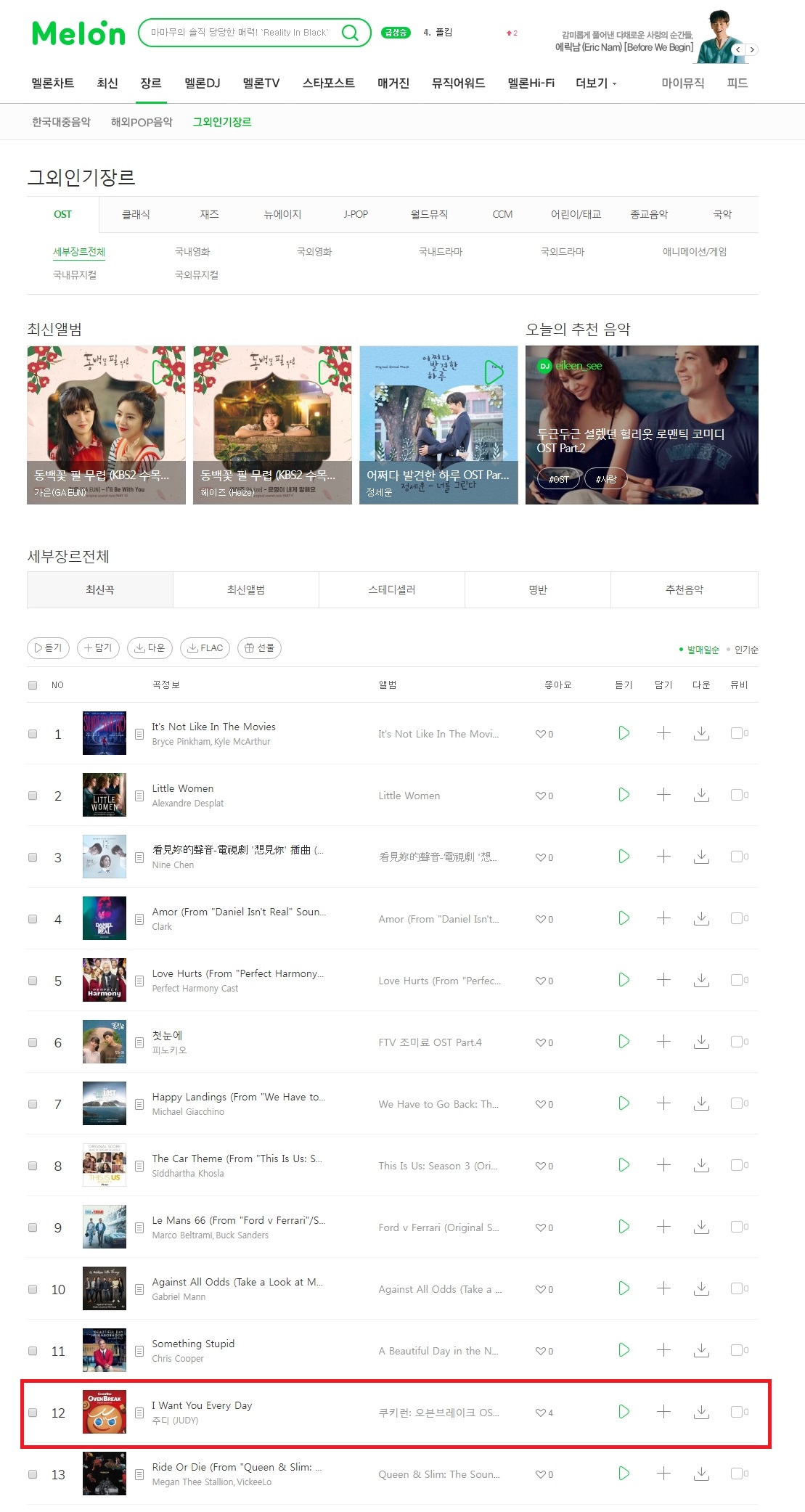Open the 멜론차트 menu
This screenshot has height=1512, width=805.
pyautogui.click(x=52, y=83)
